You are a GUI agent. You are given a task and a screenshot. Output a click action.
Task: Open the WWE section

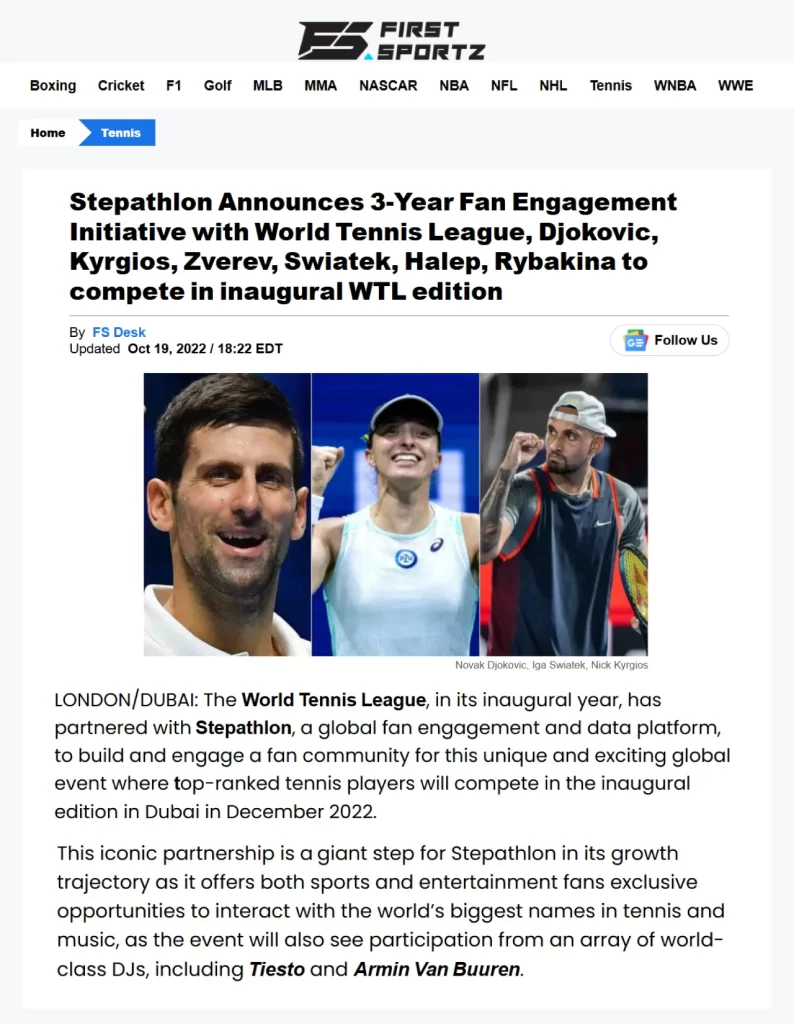pyautogui.click(x=735, y=86)
